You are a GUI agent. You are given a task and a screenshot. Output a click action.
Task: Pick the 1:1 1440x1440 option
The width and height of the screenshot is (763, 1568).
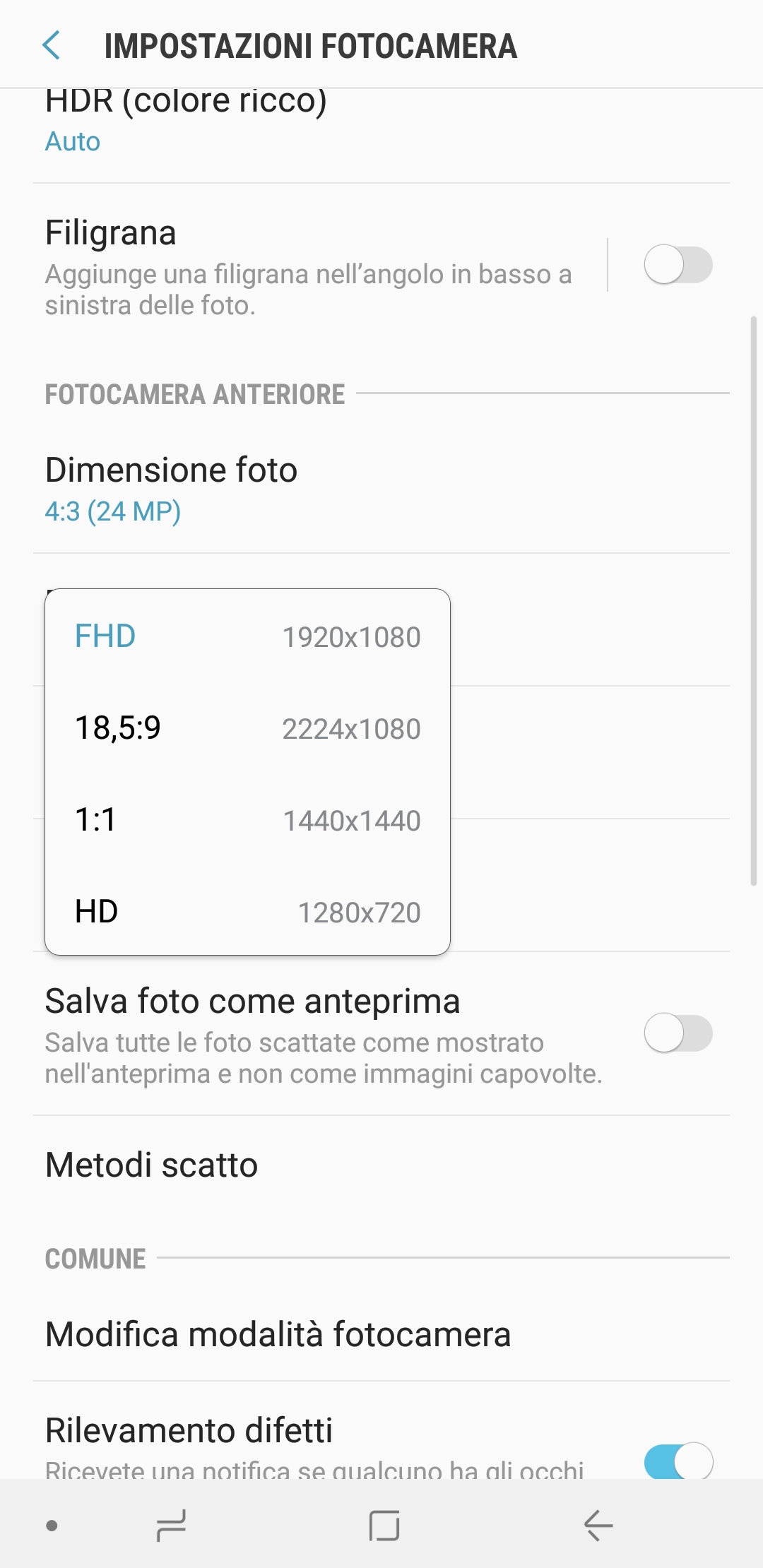pyautogui.click(x=247, y=820)
